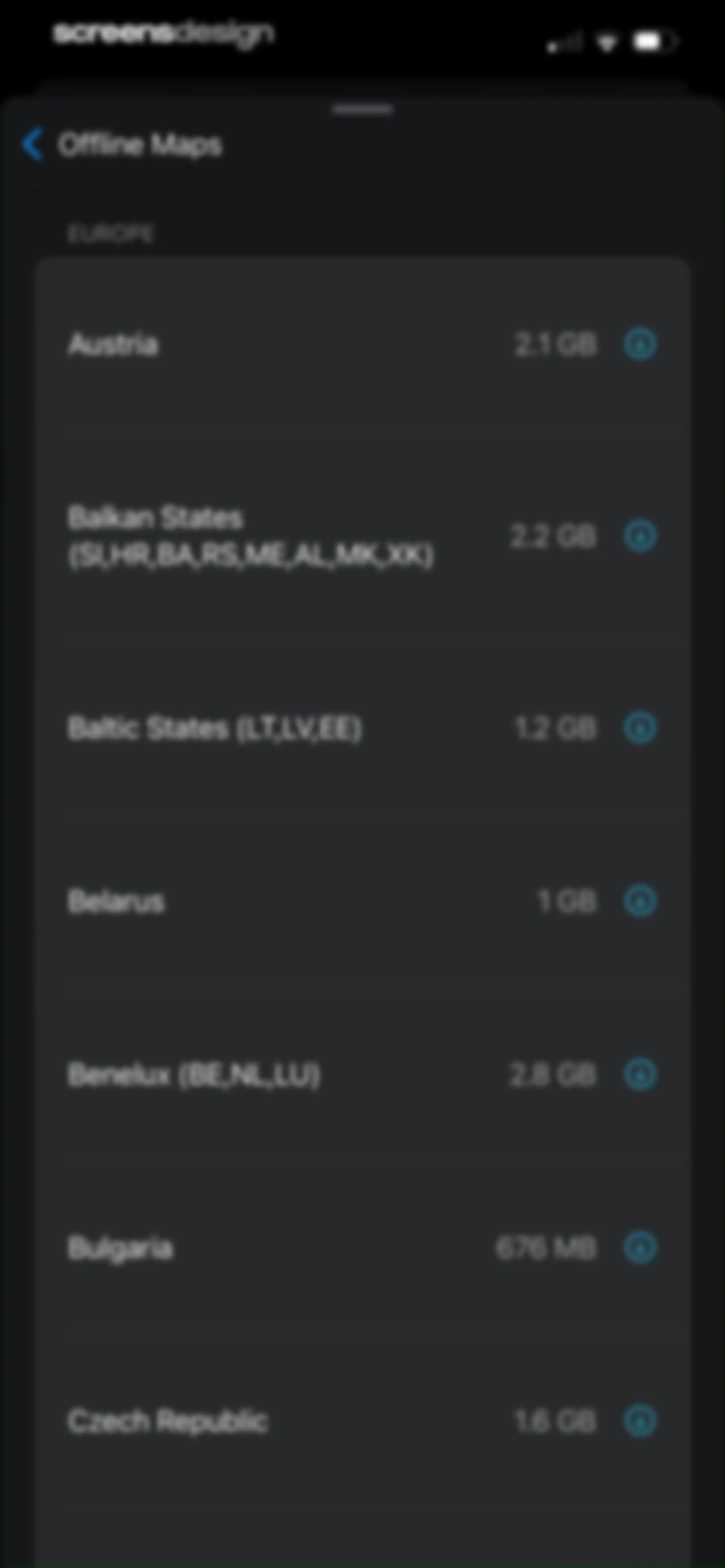Download the Czech Republic map
Viewport: 725px width, 1568px height.
click(x=640, y=1421)
